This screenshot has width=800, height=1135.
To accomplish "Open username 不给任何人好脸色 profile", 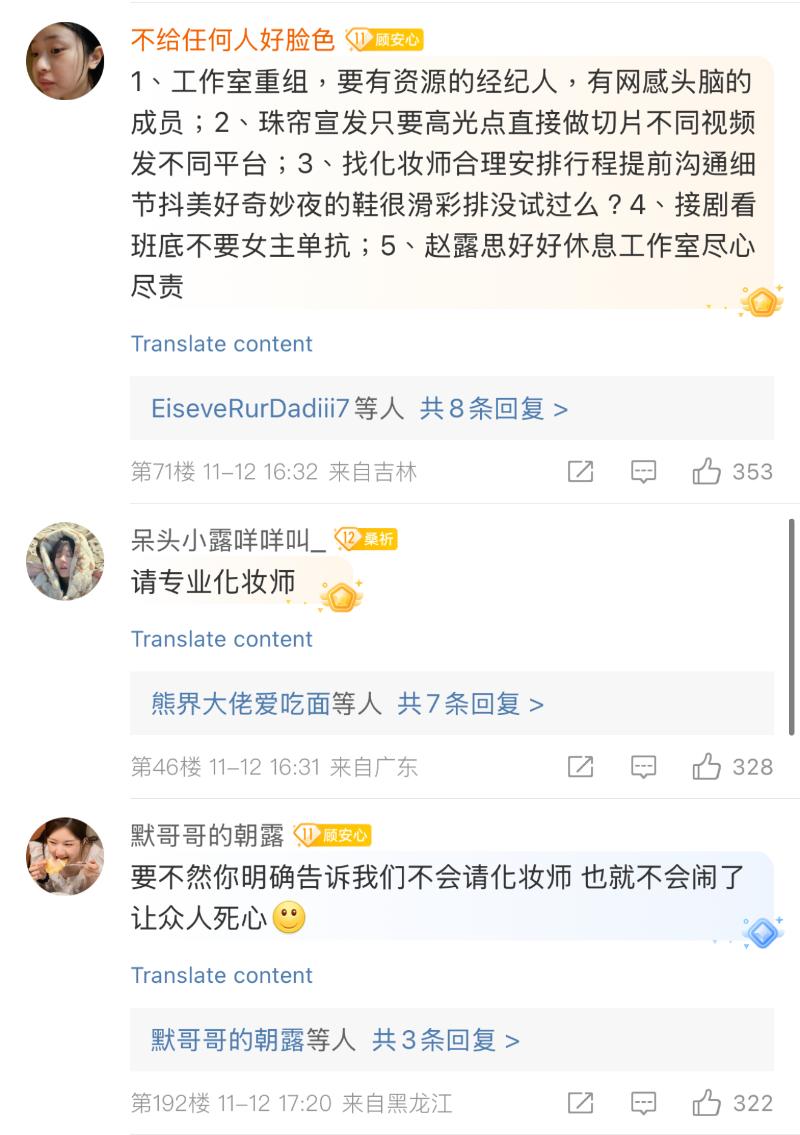I will (232, 39).
